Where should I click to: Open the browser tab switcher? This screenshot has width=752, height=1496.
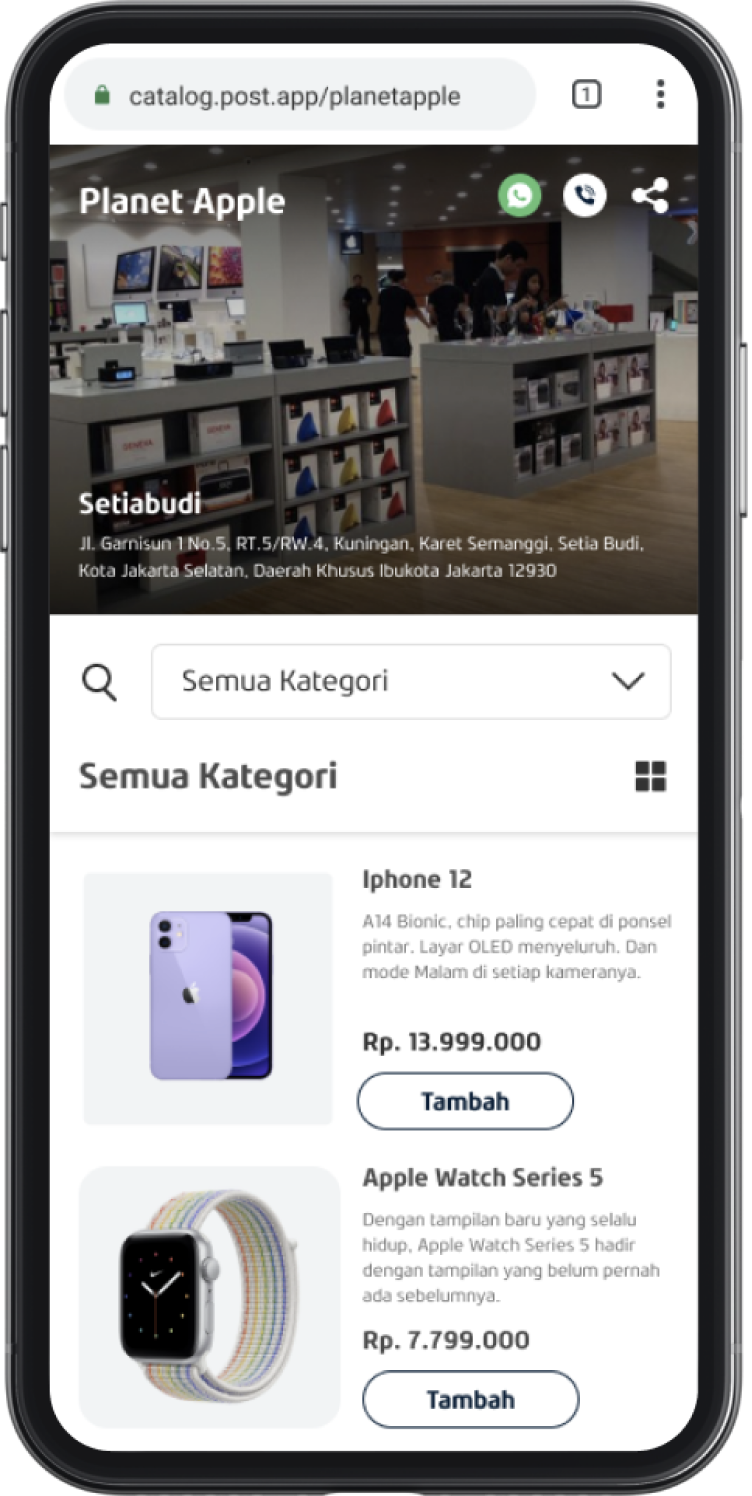pos(586,95)
